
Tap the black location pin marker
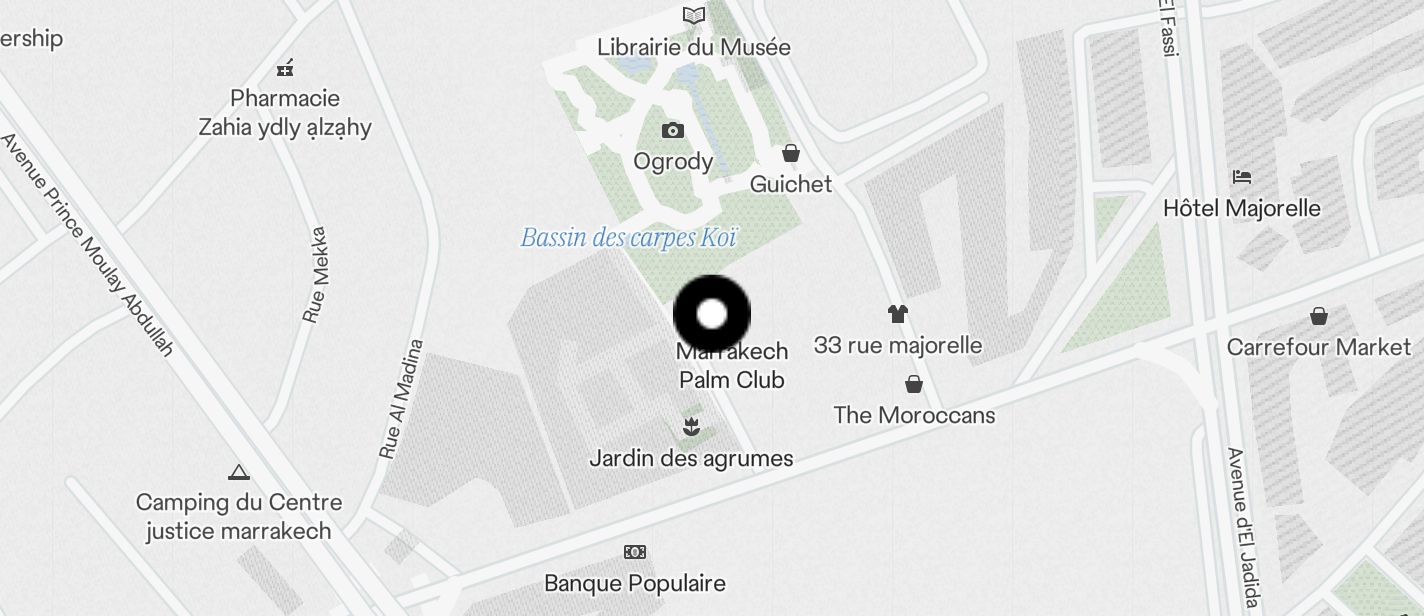pyautogui.click(x=712, y=314)
